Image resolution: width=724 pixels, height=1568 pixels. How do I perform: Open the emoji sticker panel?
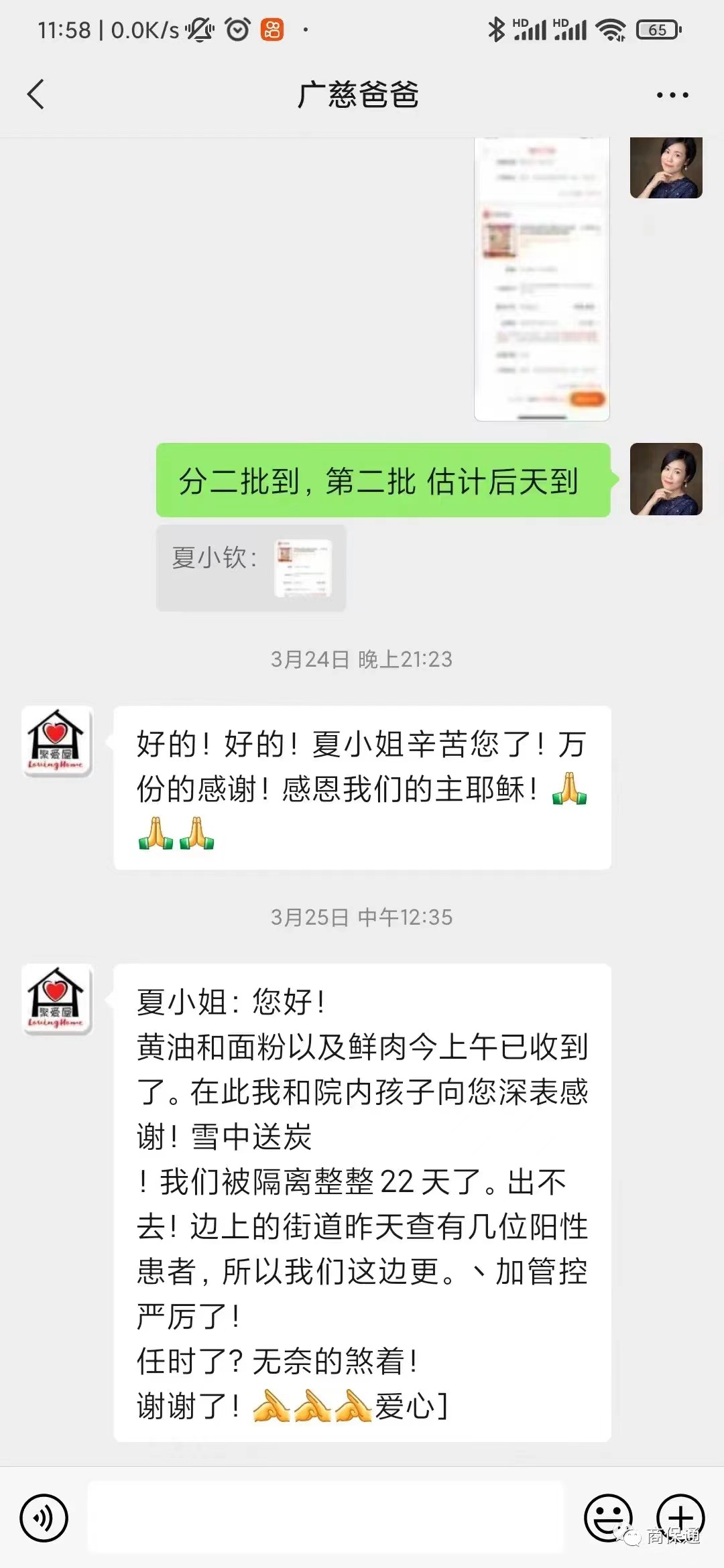click(x=608, y=1518)
